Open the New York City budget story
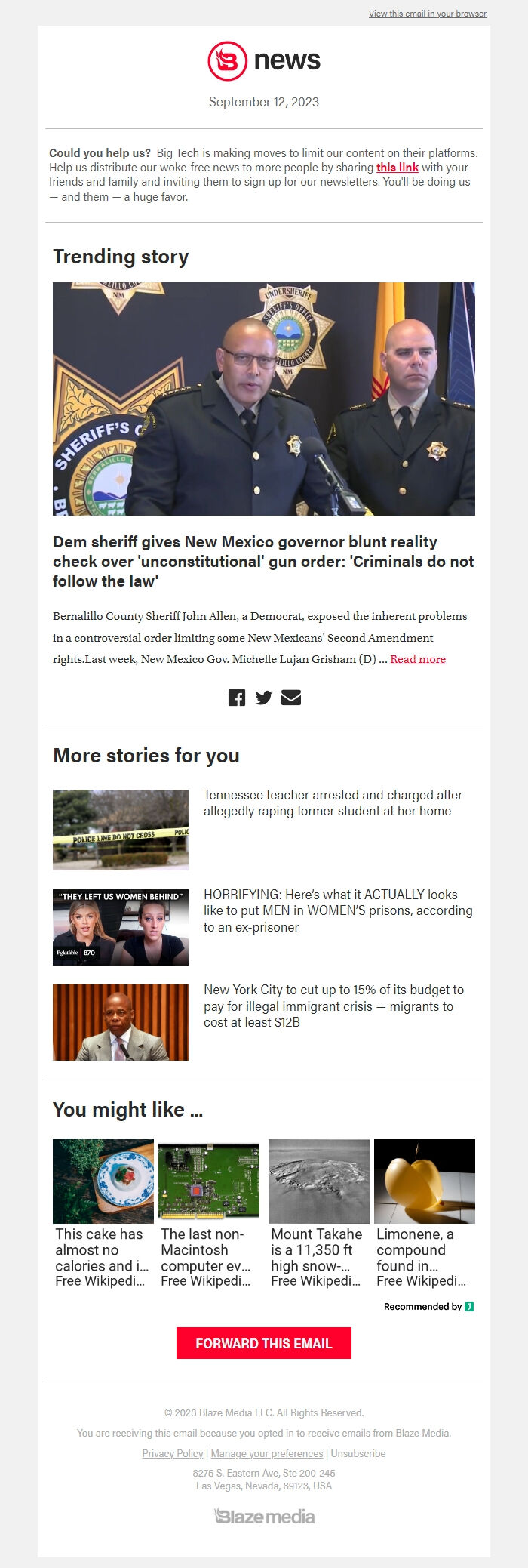Screen dimensions: 528x1568 point(333,1006)
